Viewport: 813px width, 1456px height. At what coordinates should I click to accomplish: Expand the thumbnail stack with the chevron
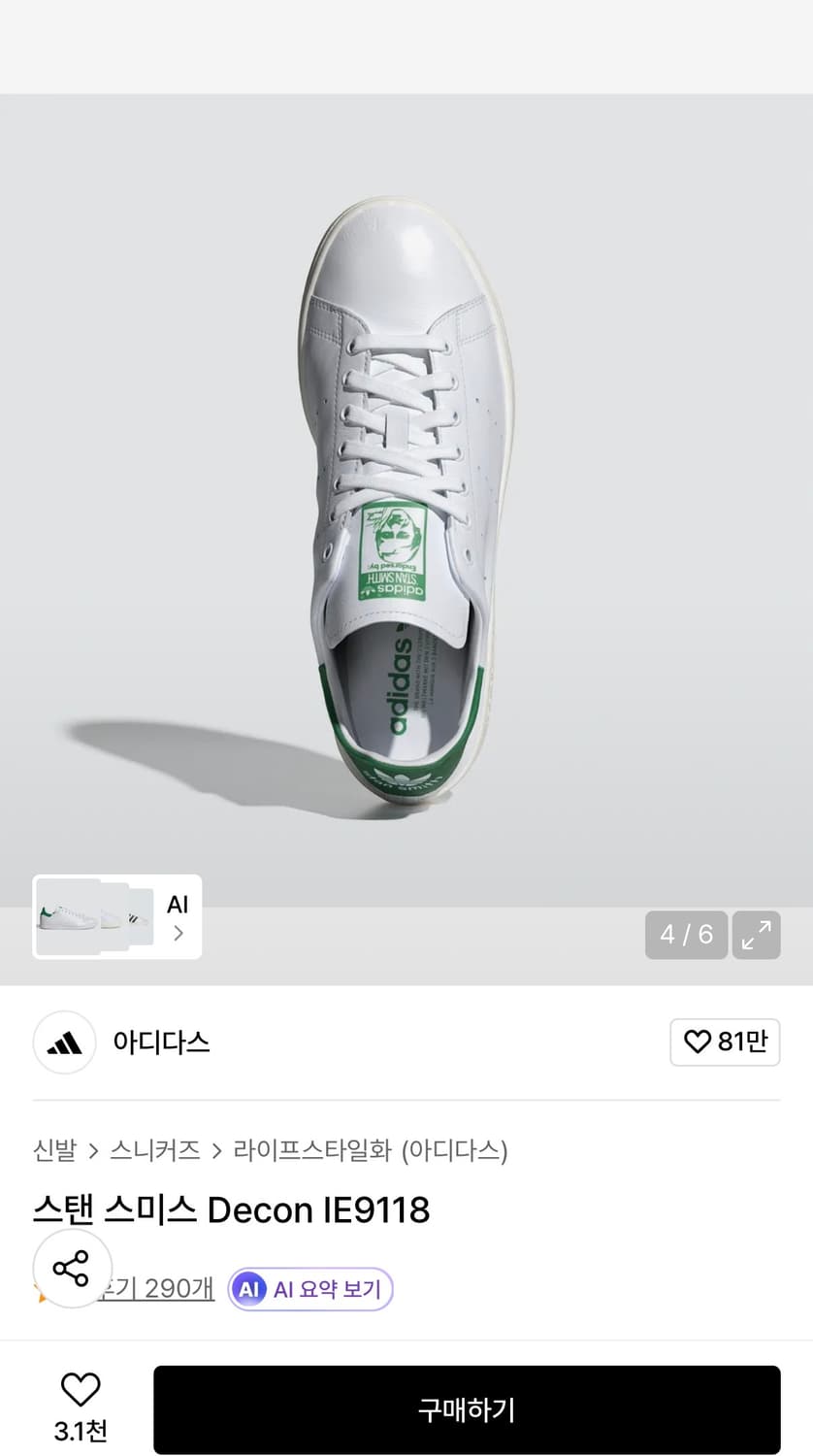[178, 934]
